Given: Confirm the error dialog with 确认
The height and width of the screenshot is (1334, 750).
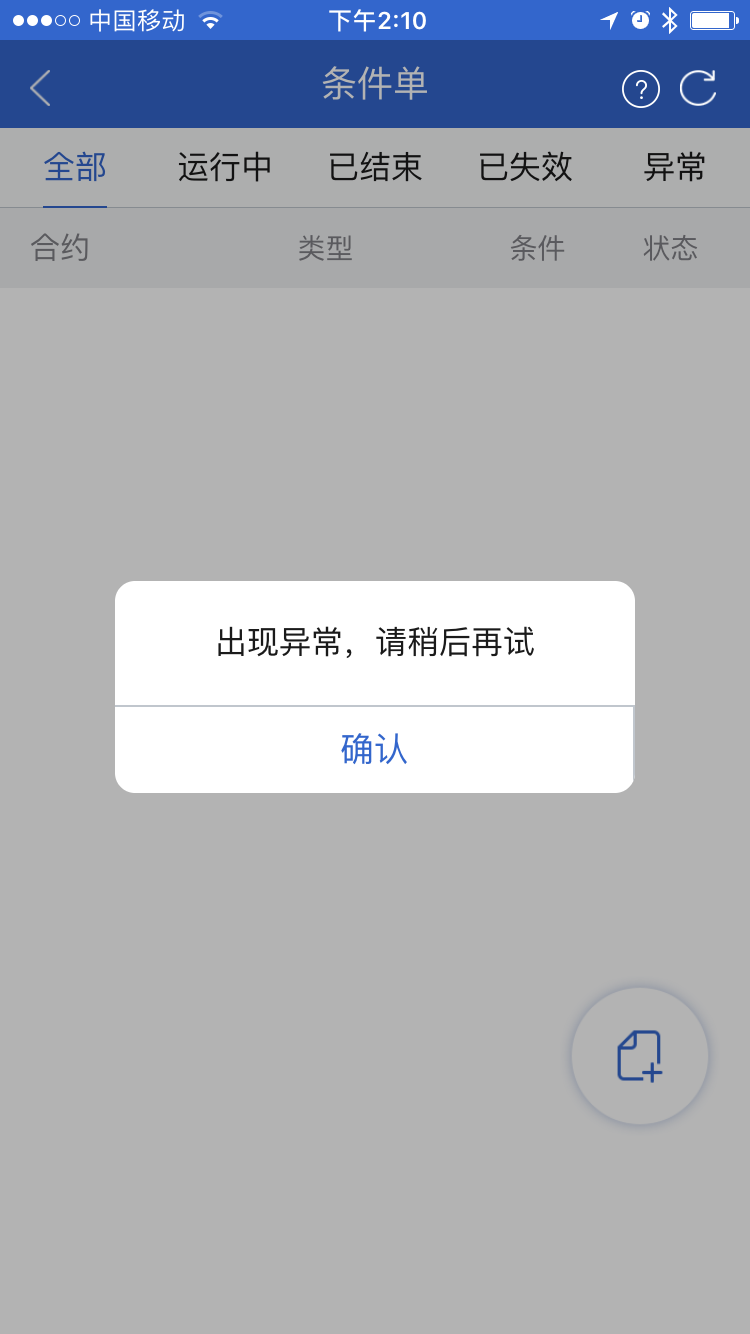Looking at the screenshot, I should (374, 749).
